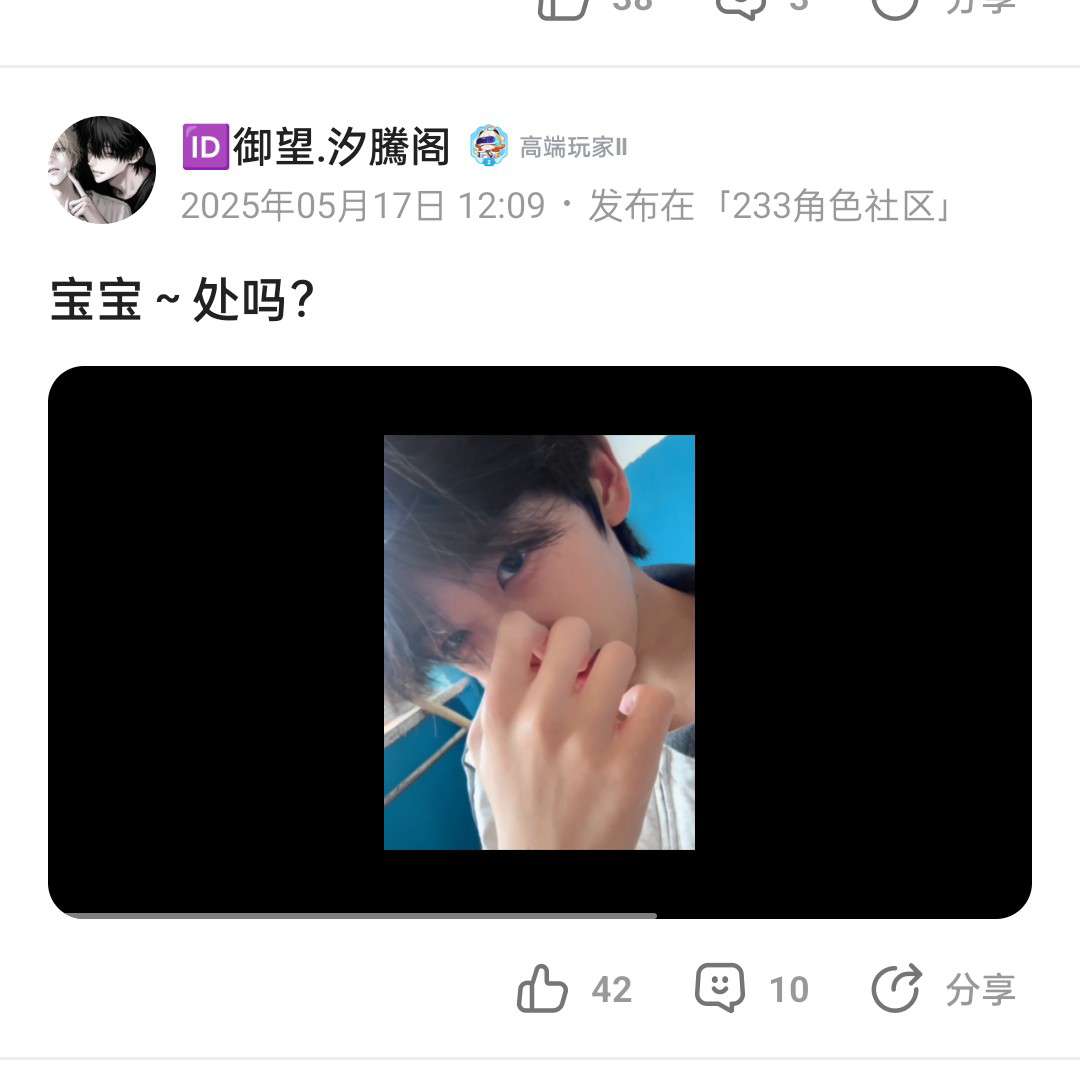
Task: Open 御望.汐腾阁's username link
Action: [x=340, y=146]
